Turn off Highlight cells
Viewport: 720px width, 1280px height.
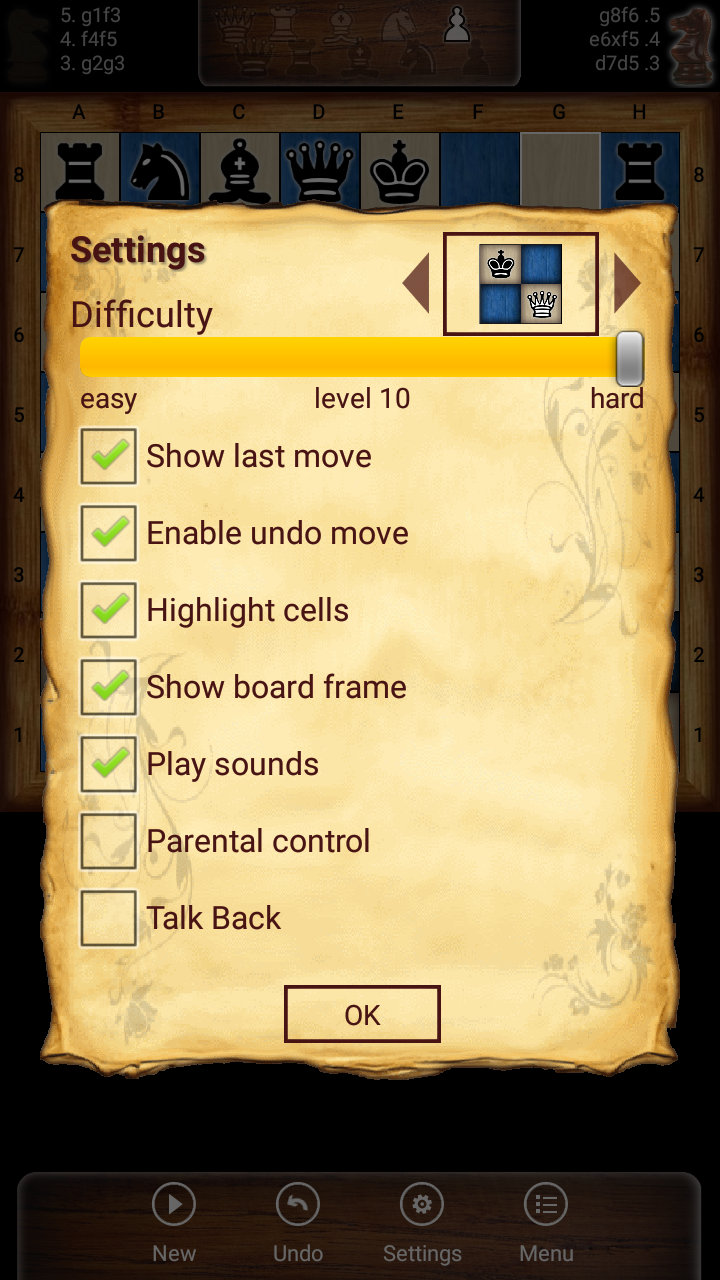coord(108,610)
